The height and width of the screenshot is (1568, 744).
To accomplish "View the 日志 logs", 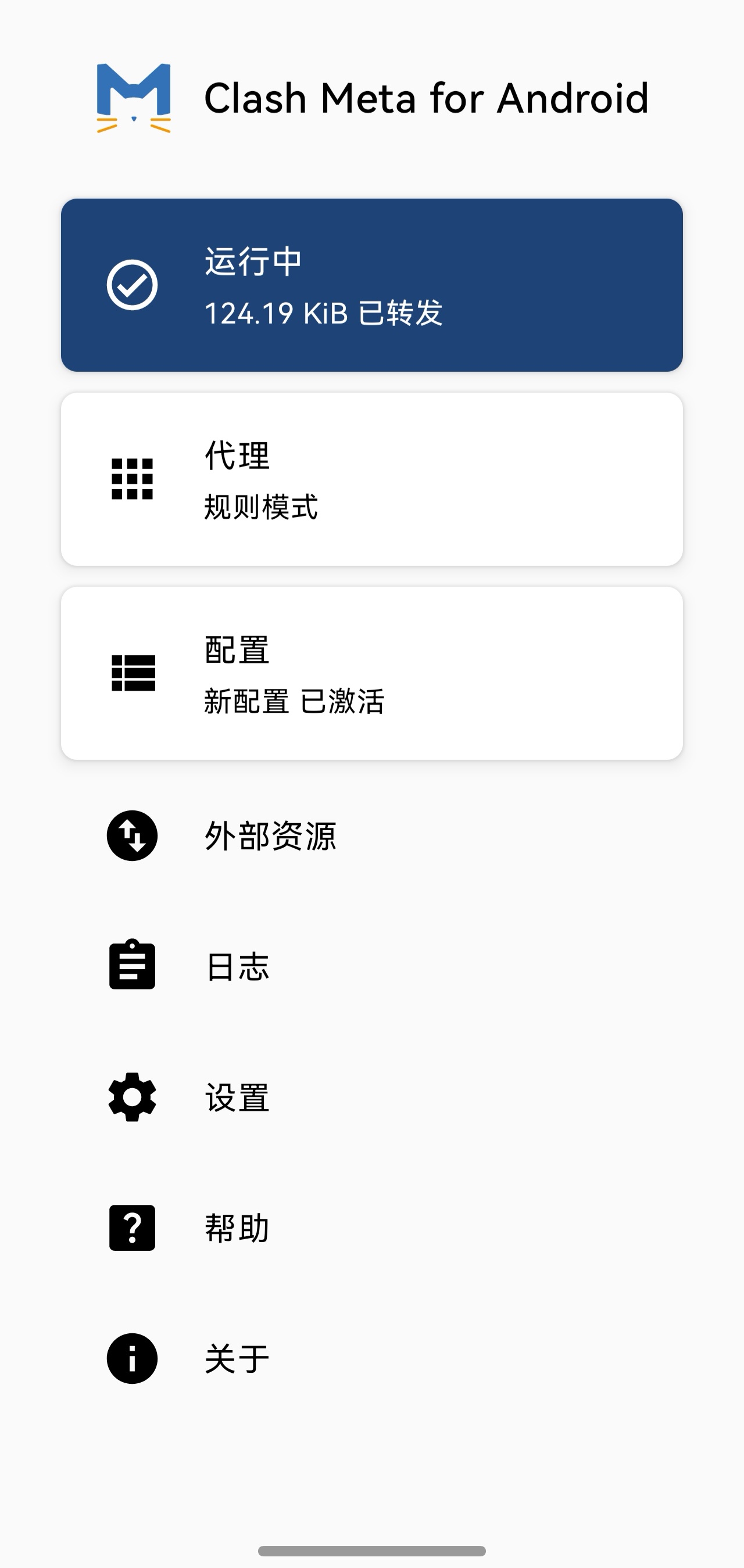I will (x=238, y=967).
